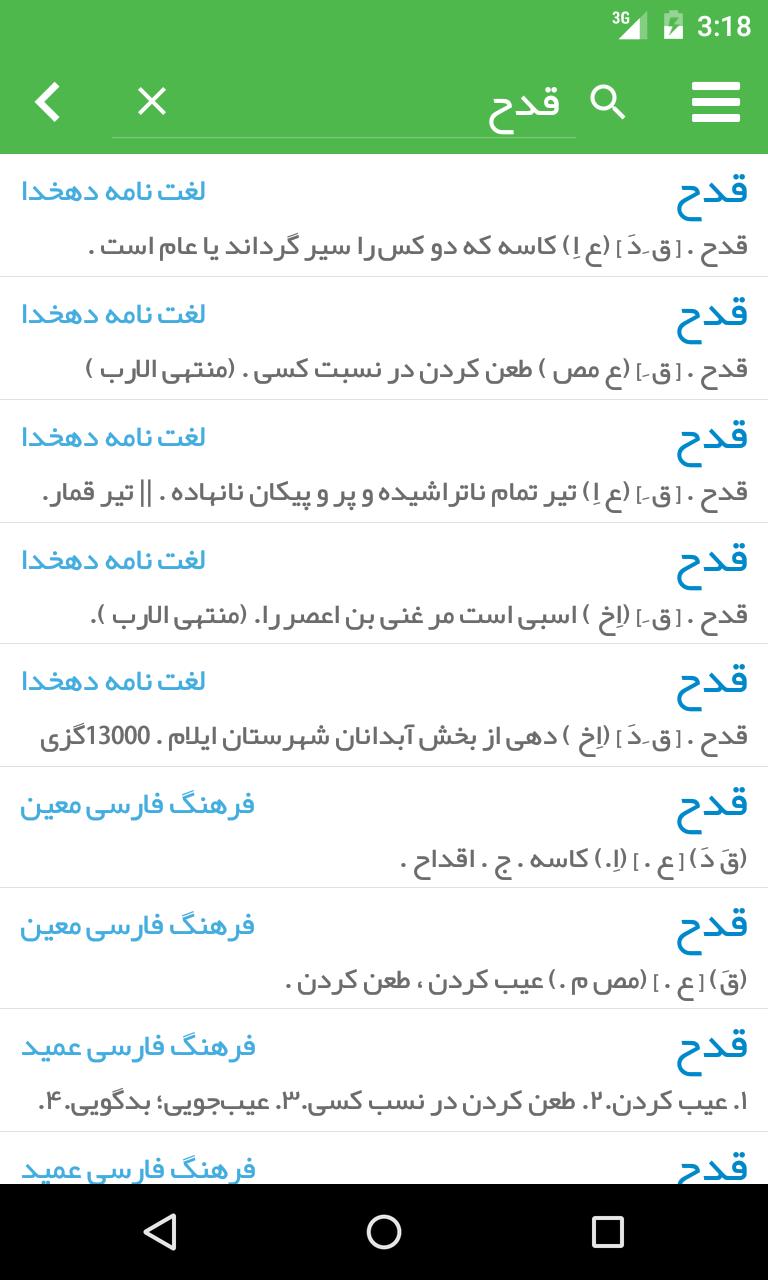Open the hamburger menu
Viewport: 768px width, 1280px height.
715,102
